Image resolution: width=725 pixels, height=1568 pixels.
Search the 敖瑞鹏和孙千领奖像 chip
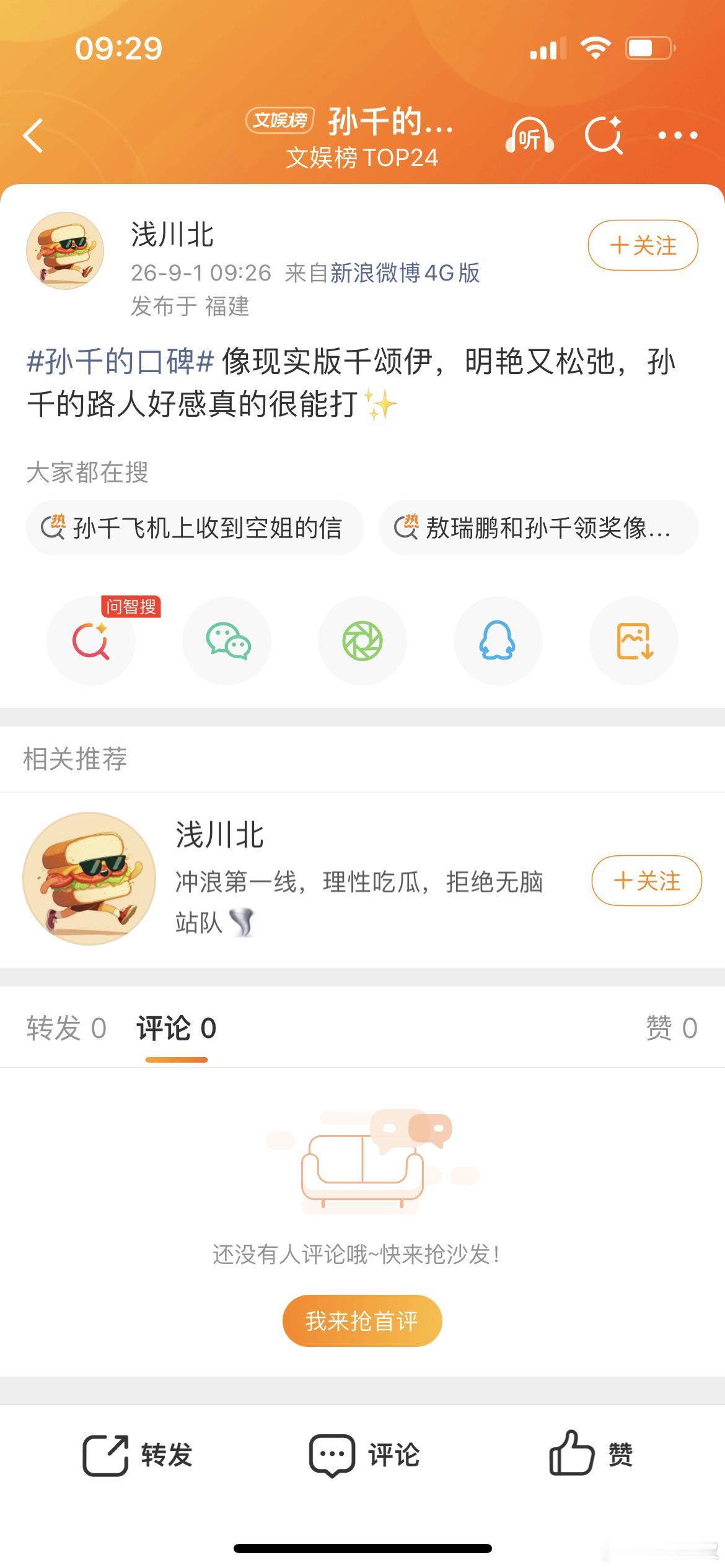click(x=539, y=528)
